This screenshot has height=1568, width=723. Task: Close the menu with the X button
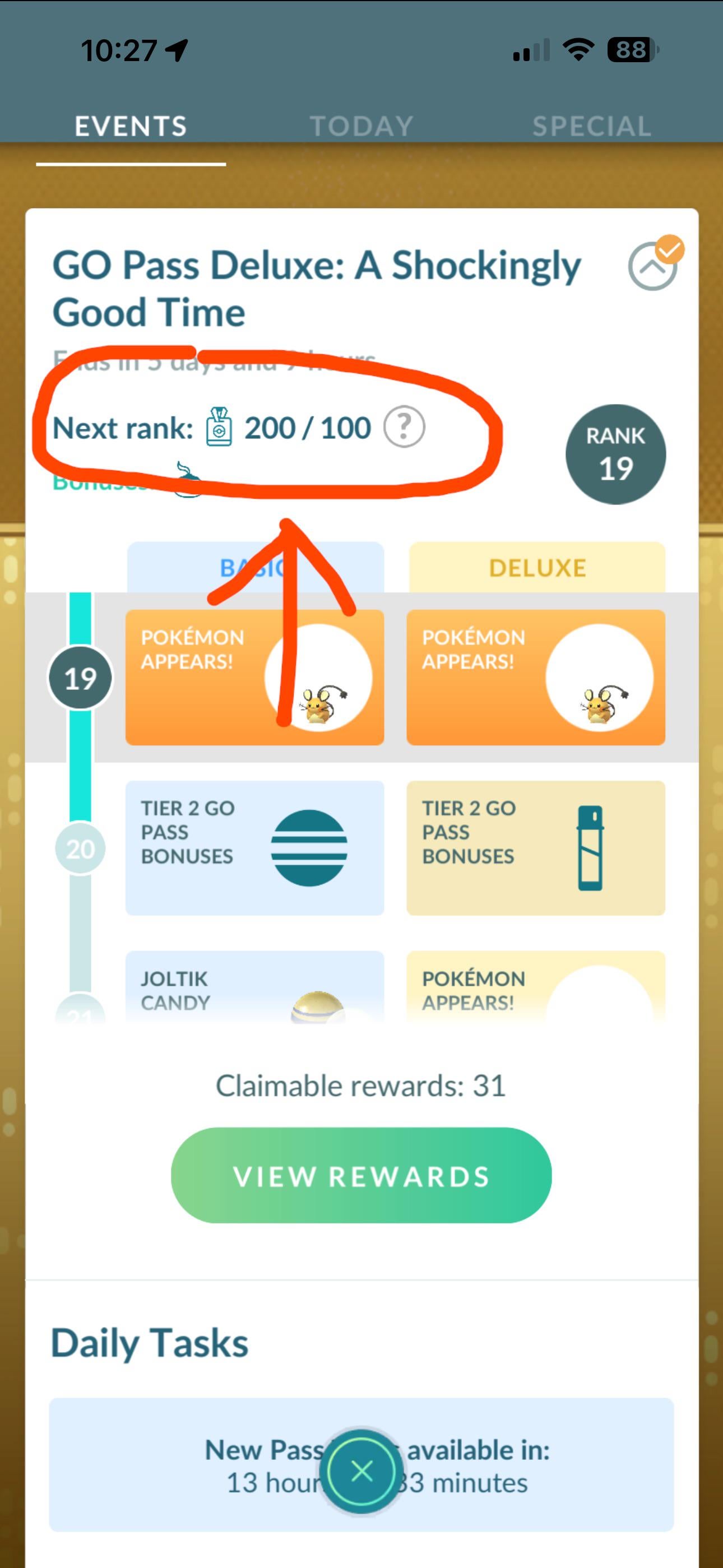coord(361,1472)
